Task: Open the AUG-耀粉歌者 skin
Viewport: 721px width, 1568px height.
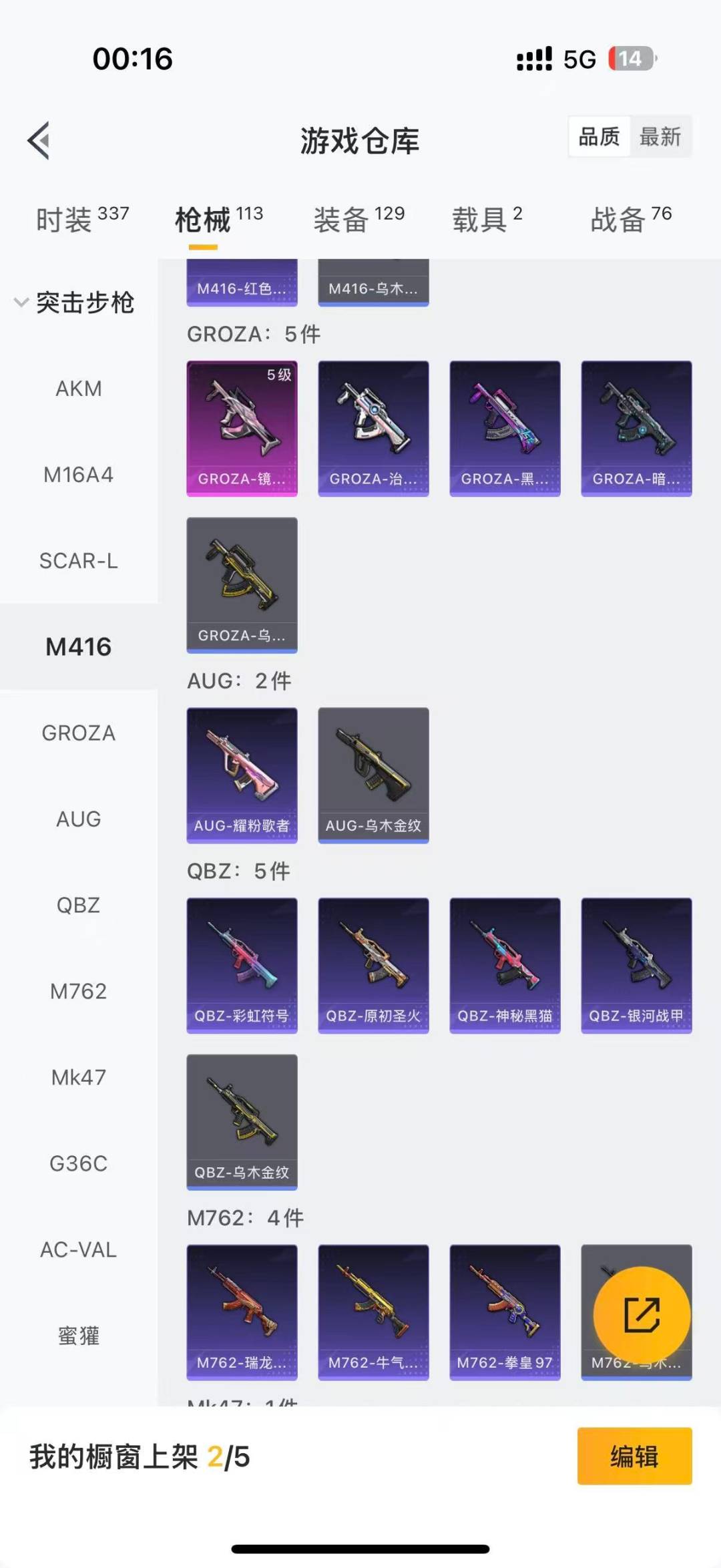Action: (242, 775)
